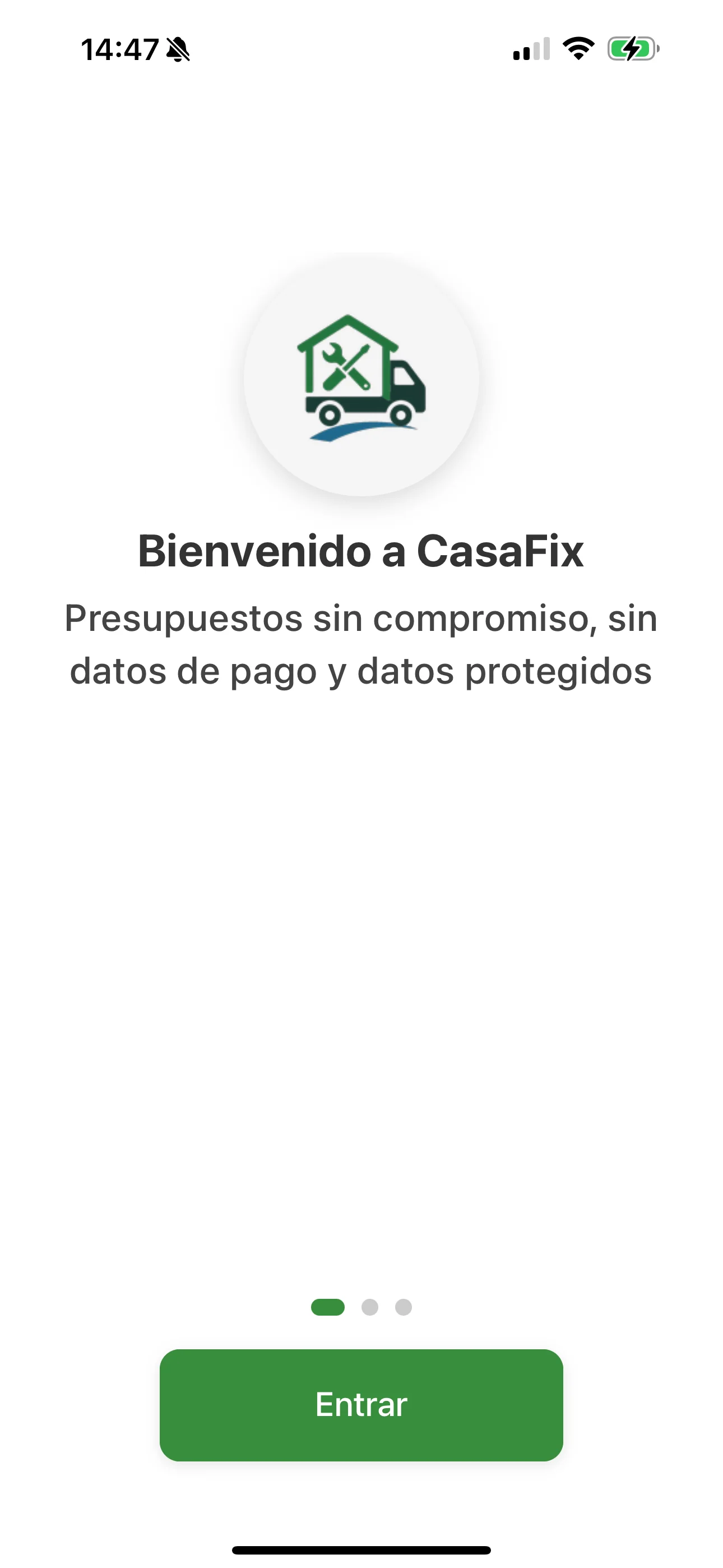
Task: Tap the CasaFix house and truck logo
Action: click(x=361, y=376)
